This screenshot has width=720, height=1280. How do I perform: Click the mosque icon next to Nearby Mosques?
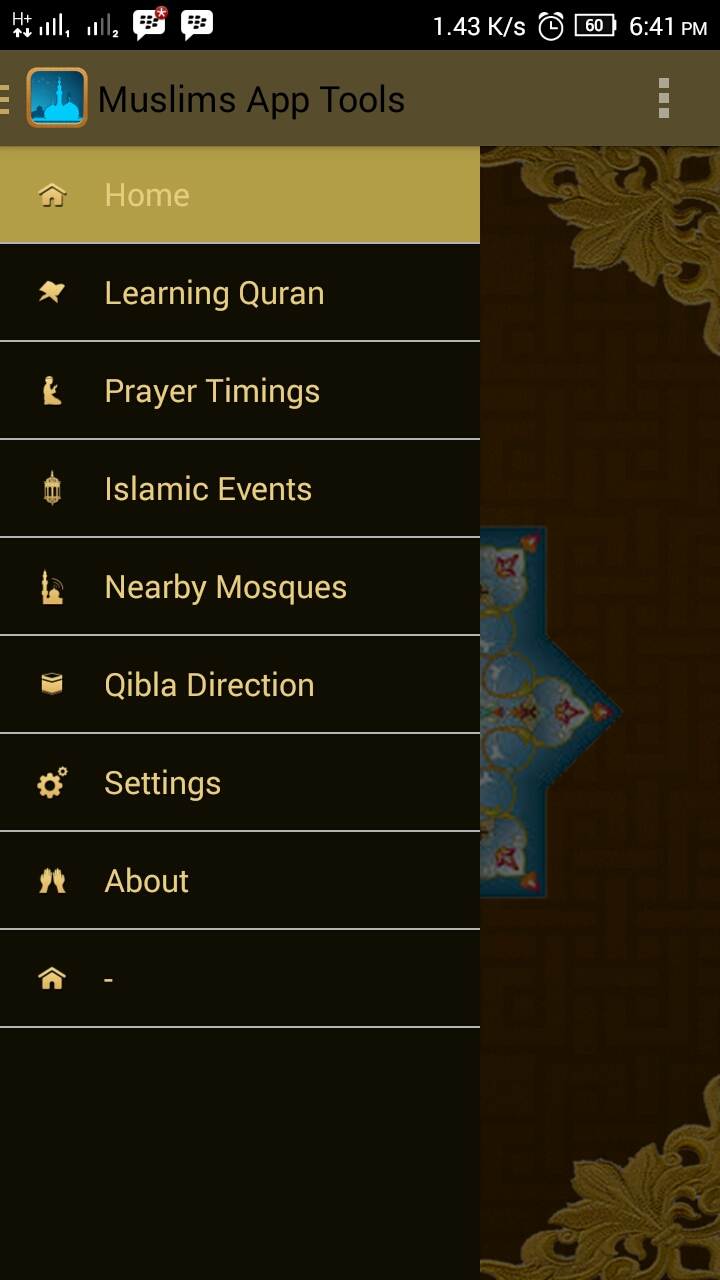(x=50, y=586)
